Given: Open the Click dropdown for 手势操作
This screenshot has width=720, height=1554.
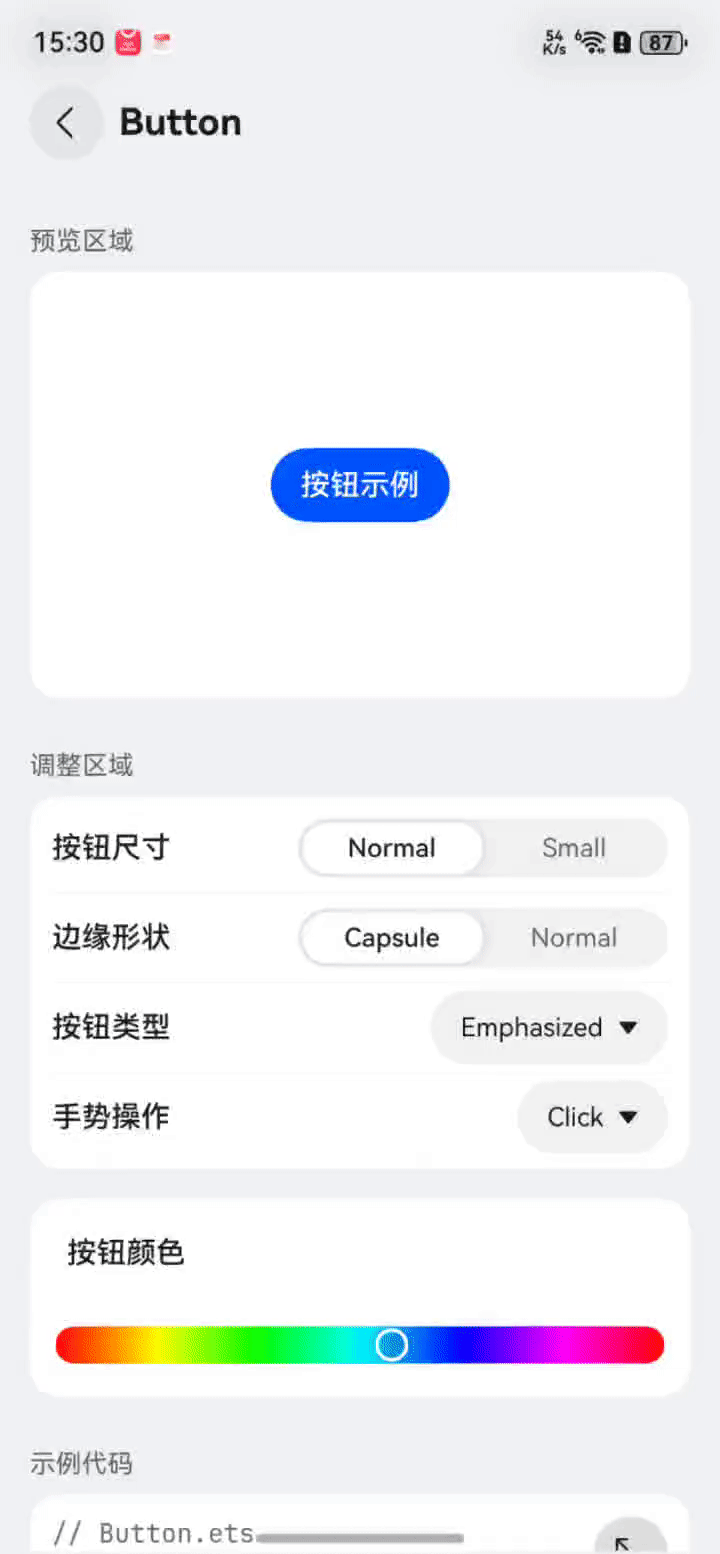Looking at the screenshot, I should tap(592, 1117).
